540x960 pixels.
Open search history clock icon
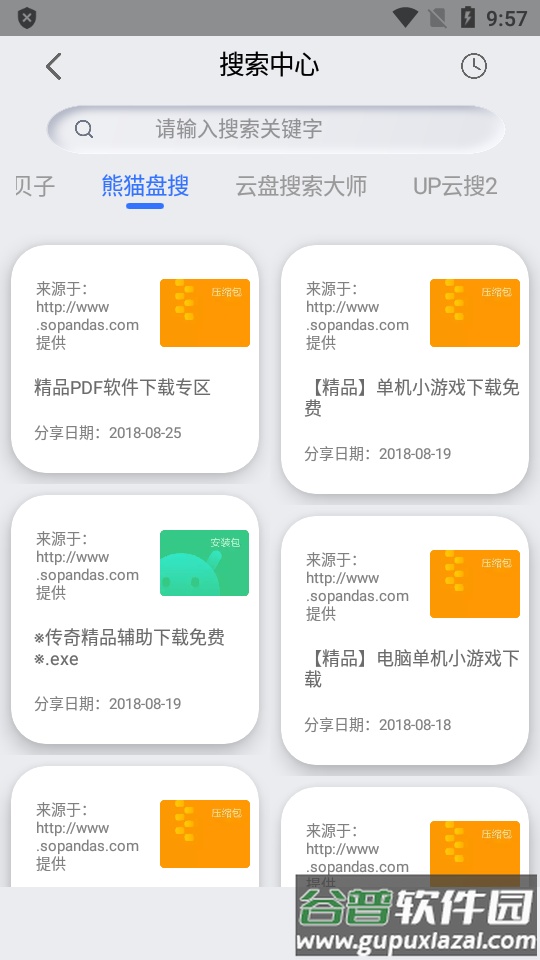(x=473, y=66)
